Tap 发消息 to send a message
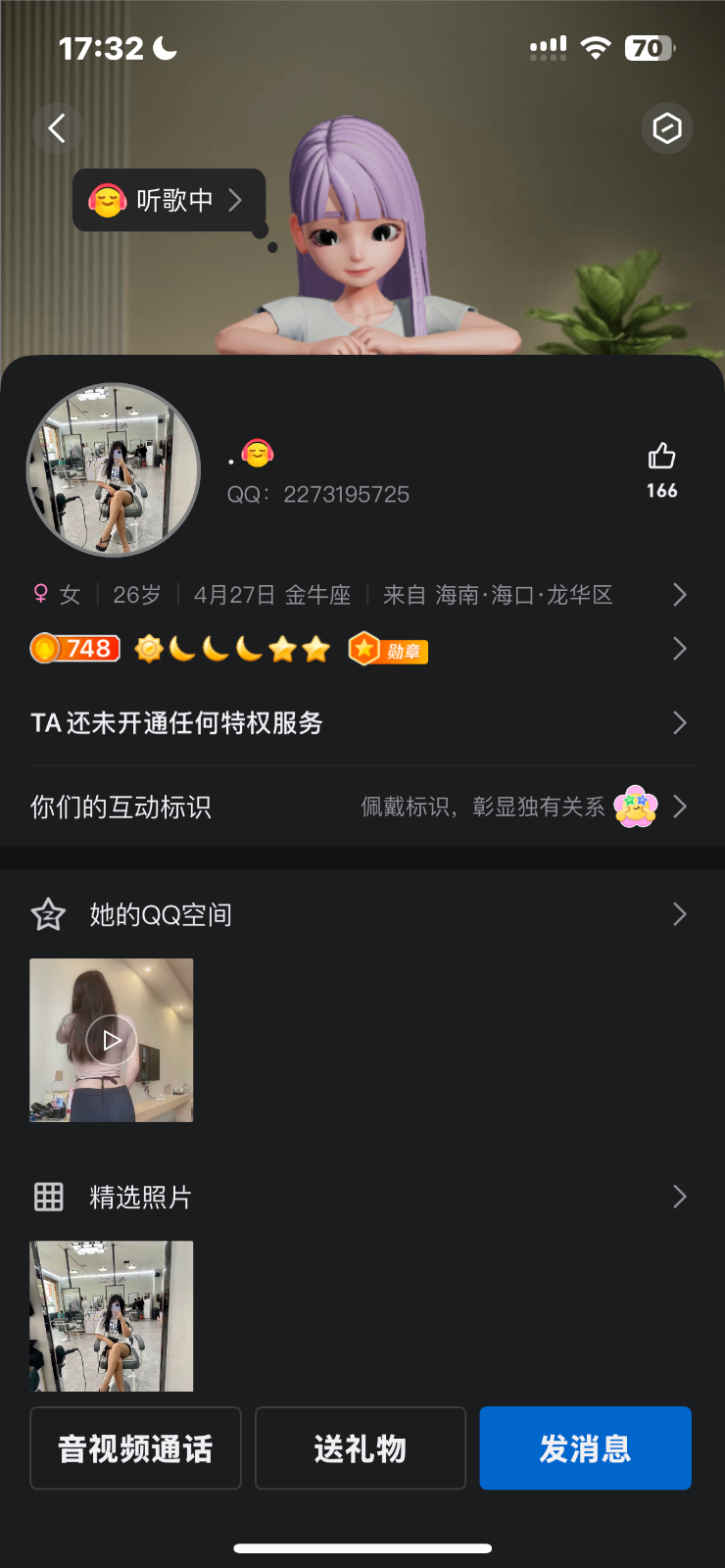Screen dimensions: 725x1568 585,1448
